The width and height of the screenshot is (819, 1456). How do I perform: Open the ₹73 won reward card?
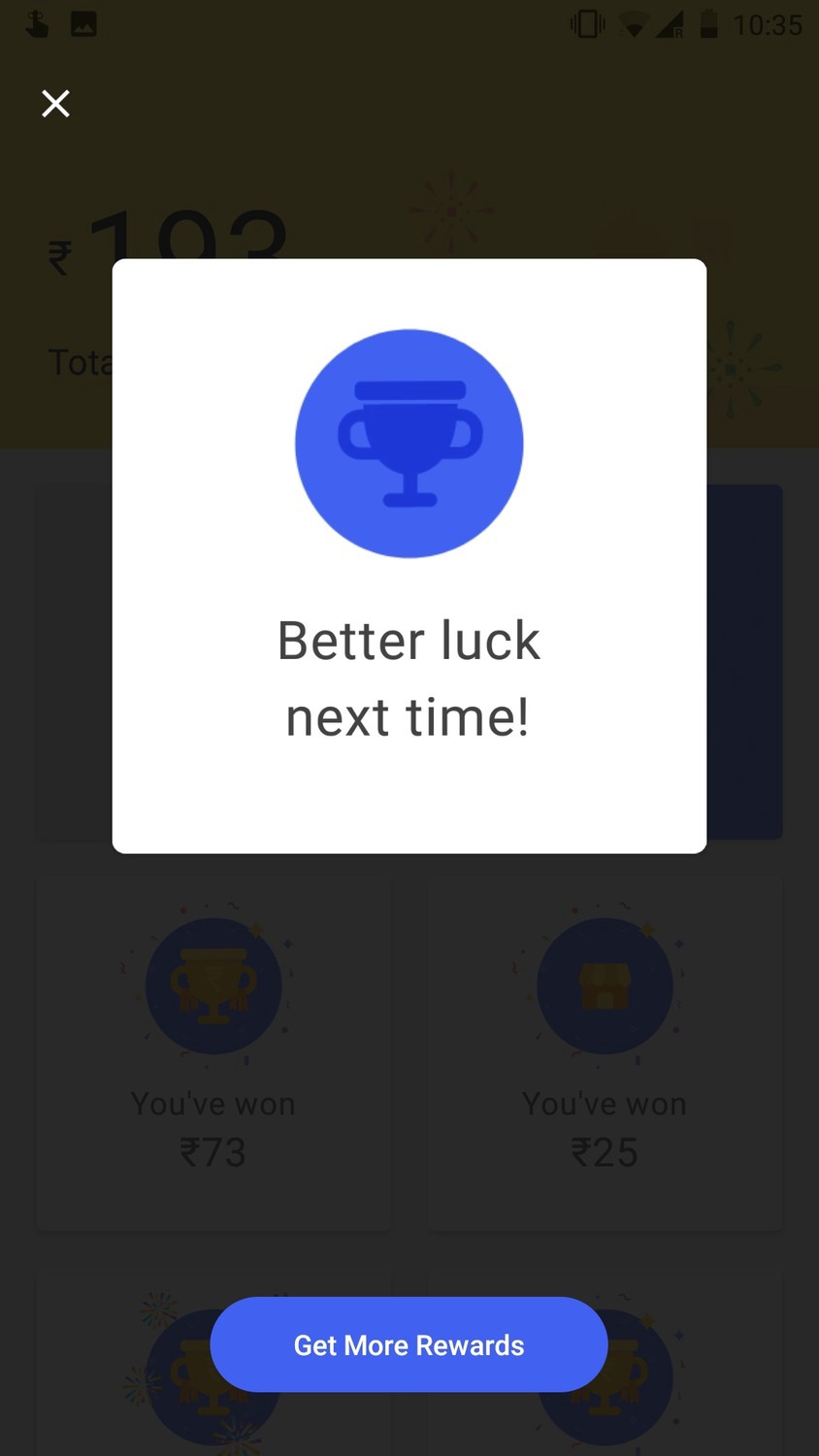coord(213,1056)
